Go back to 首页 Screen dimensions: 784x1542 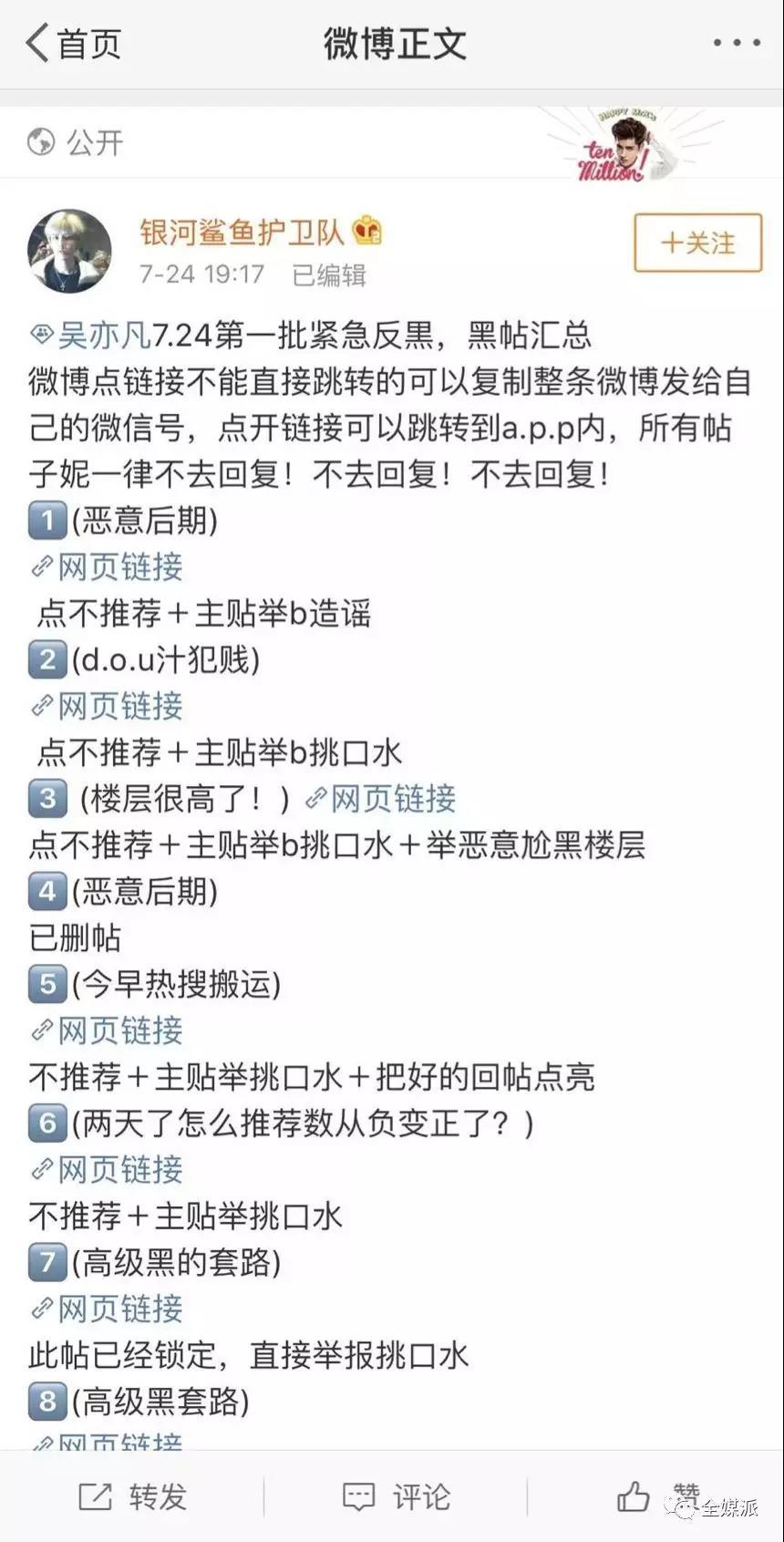coord(73,43)
